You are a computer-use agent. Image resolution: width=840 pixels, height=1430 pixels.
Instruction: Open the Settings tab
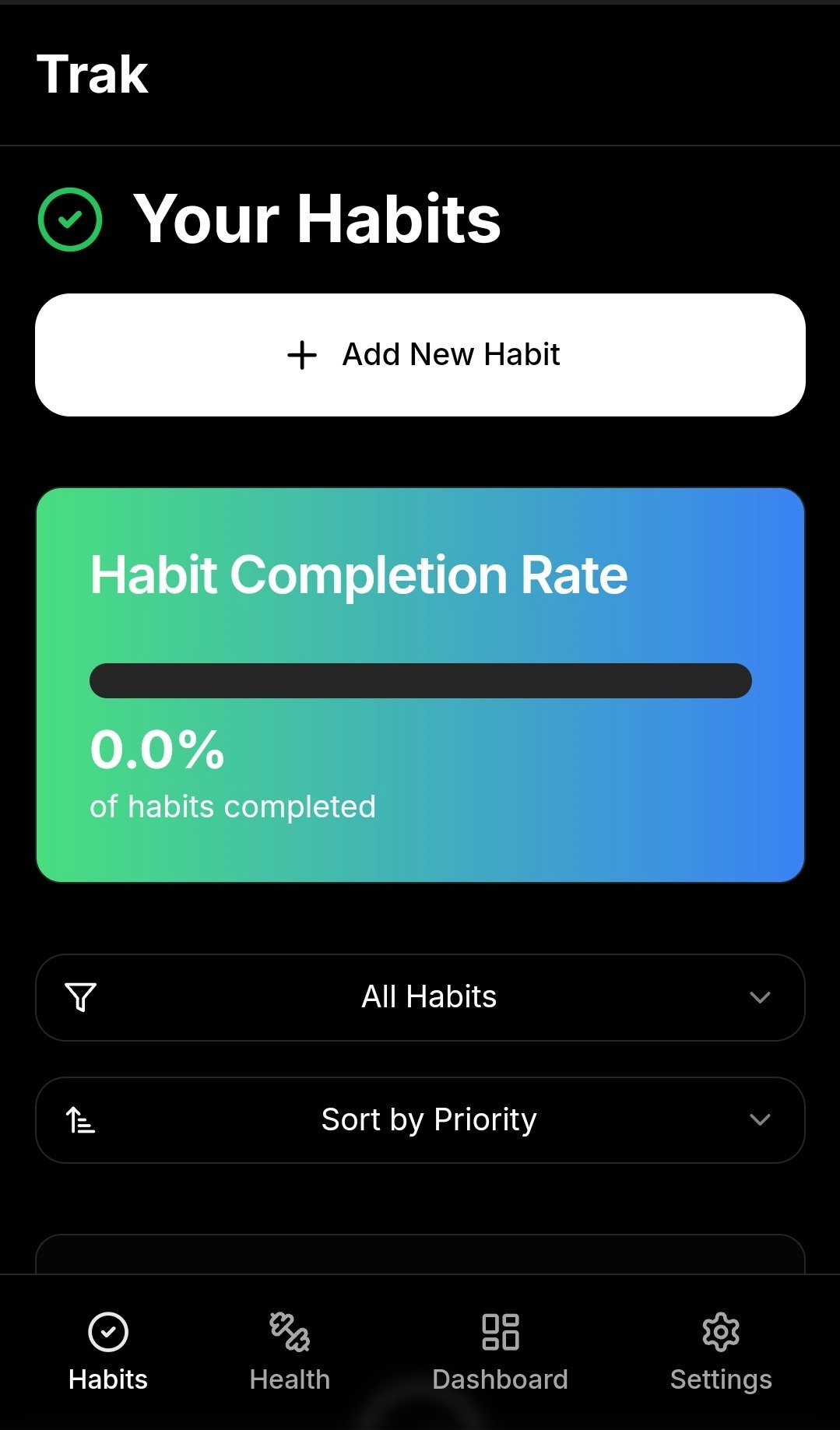[x=720, y=1351]
